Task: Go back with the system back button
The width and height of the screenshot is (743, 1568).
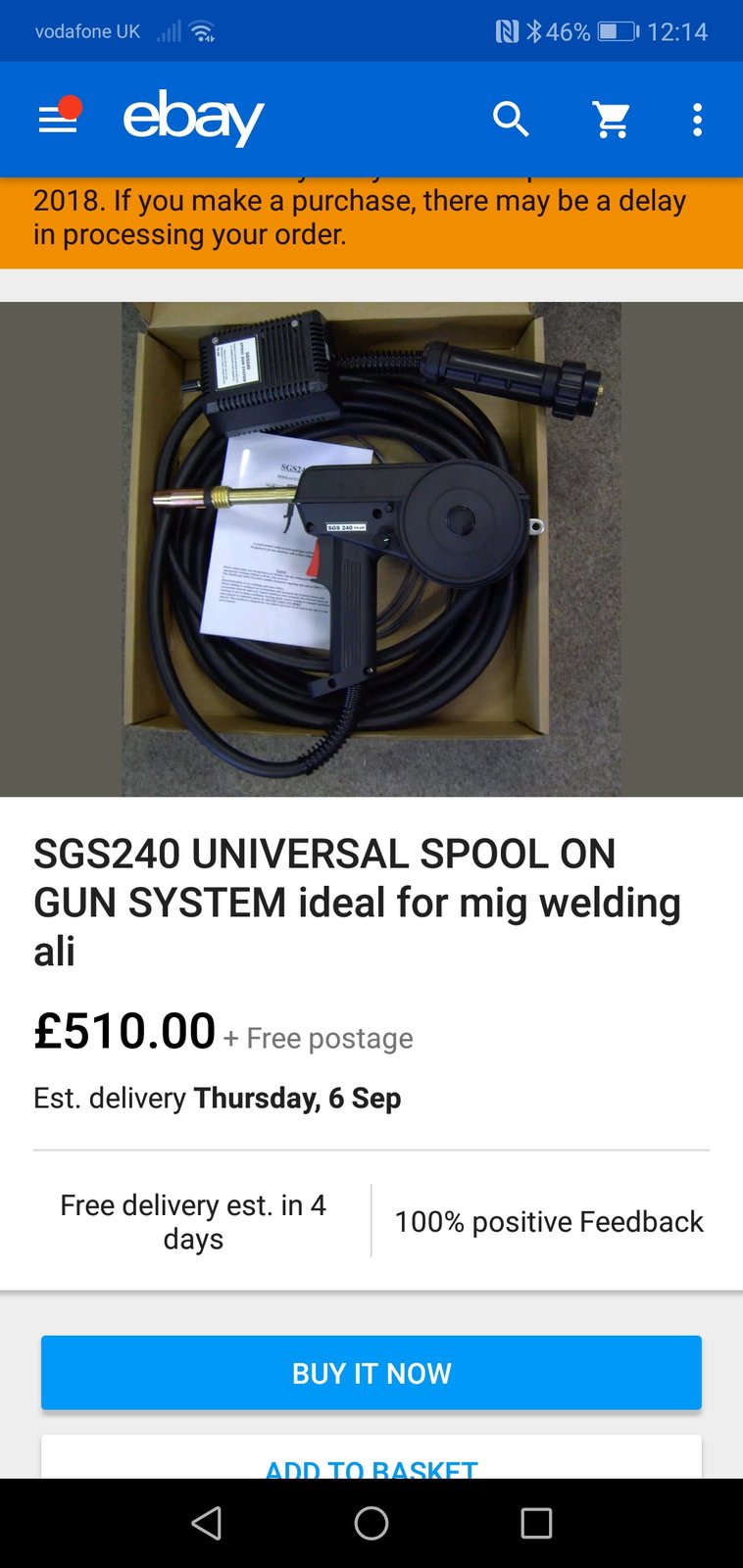Action: 206,1523
